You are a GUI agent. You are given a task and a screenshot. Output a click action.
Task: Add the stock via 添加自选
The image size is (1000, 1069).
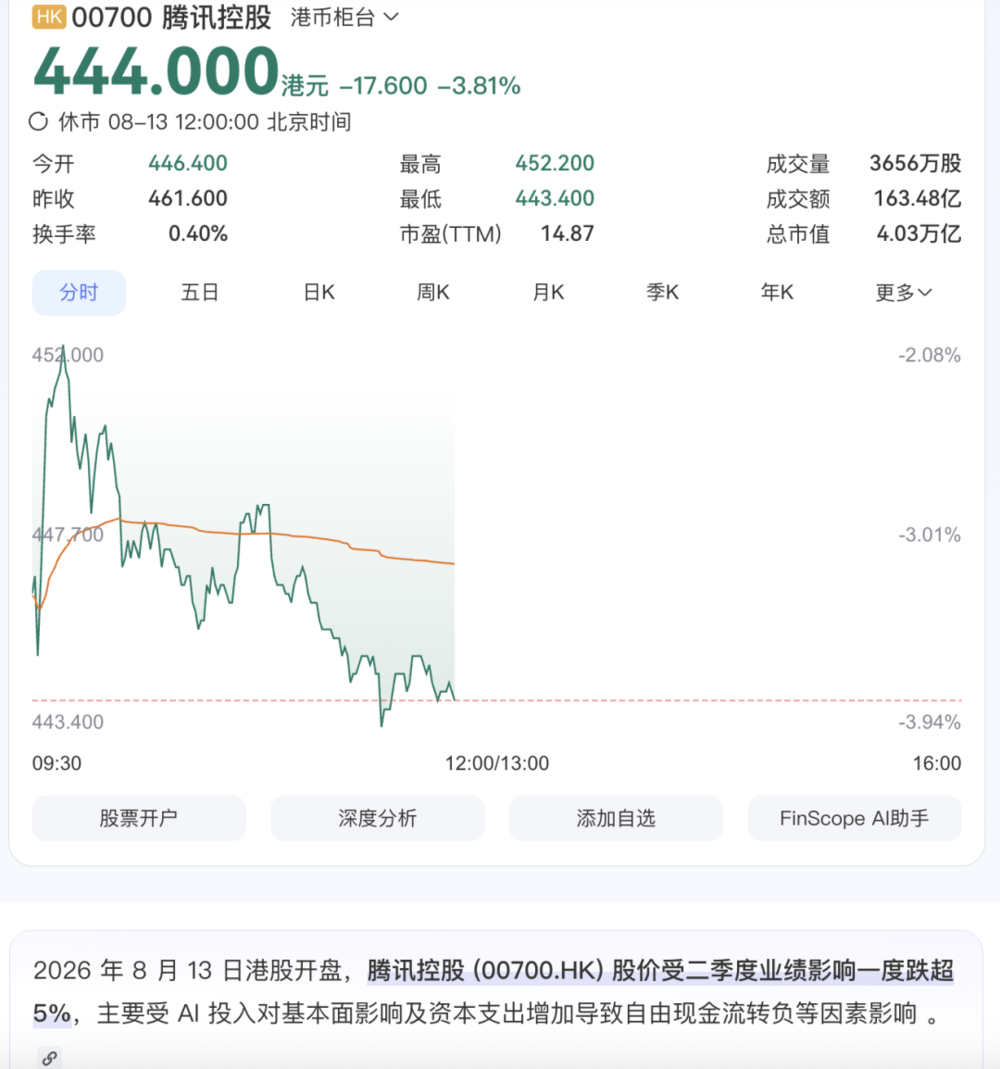click(x=616, y=818)
